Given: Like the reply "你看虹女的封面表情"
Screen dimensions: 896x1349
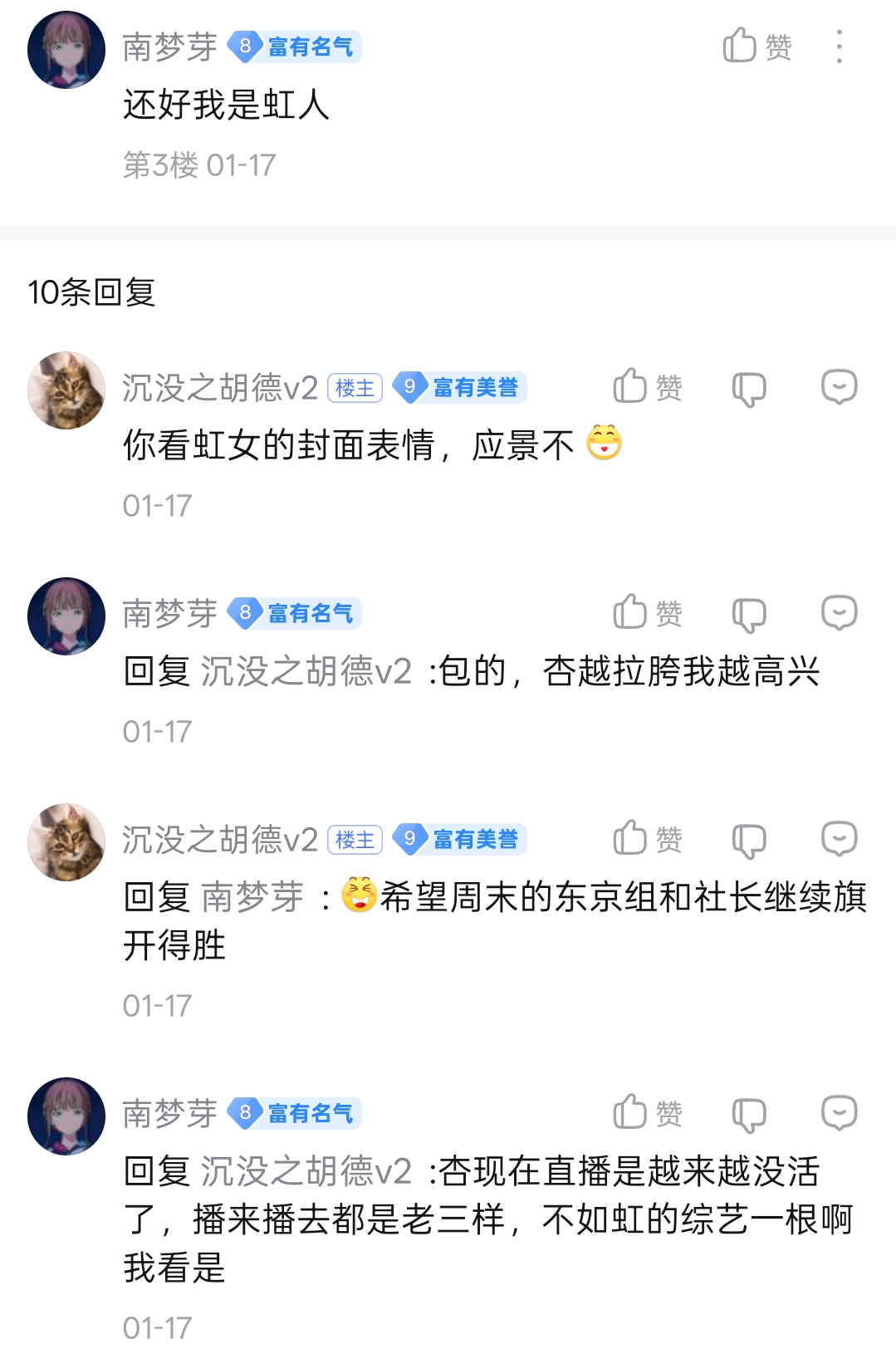Looking at the screenshot, I should (x=647, y=387).
